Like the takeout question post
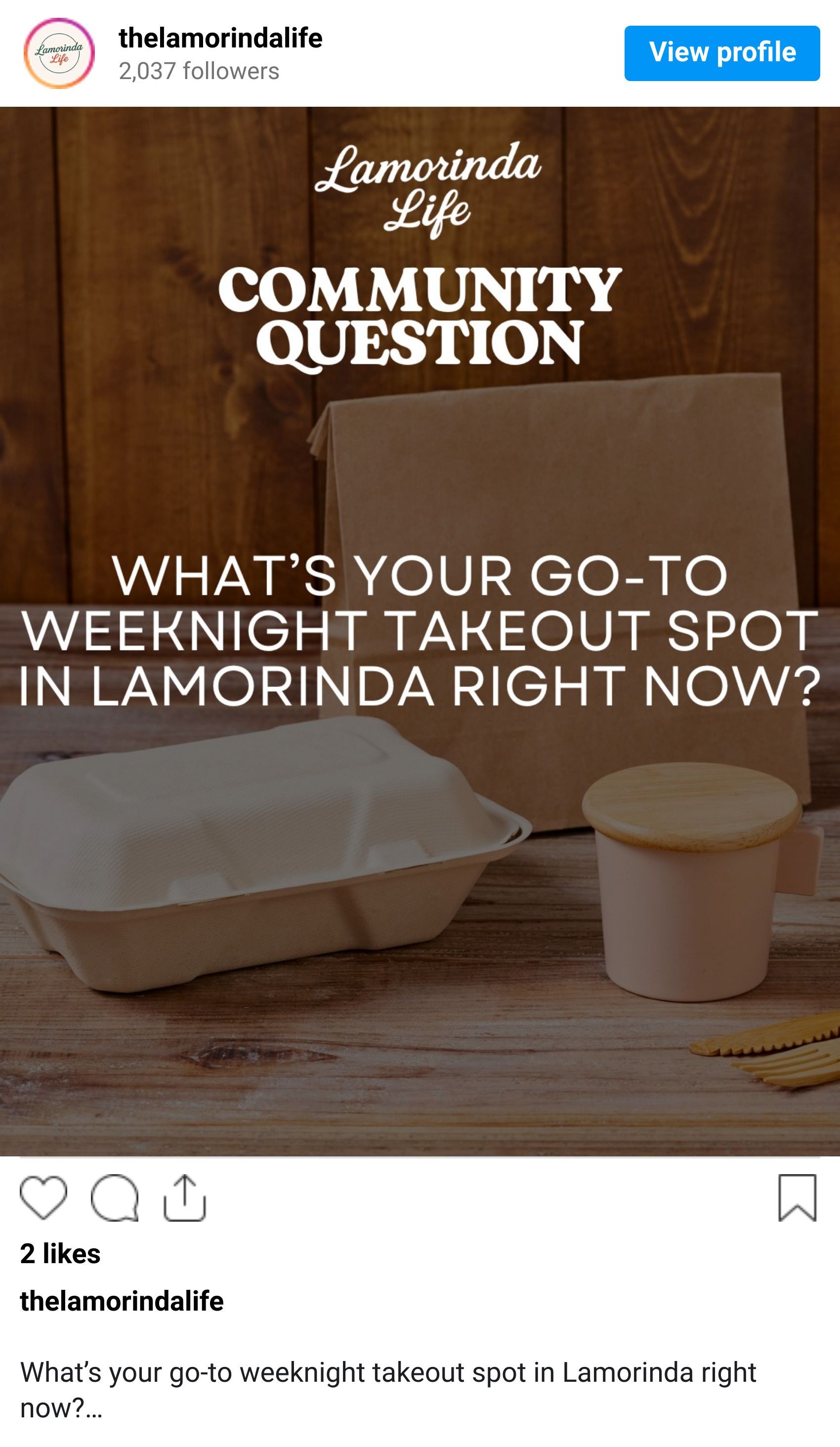 (x=43, y=1197)
